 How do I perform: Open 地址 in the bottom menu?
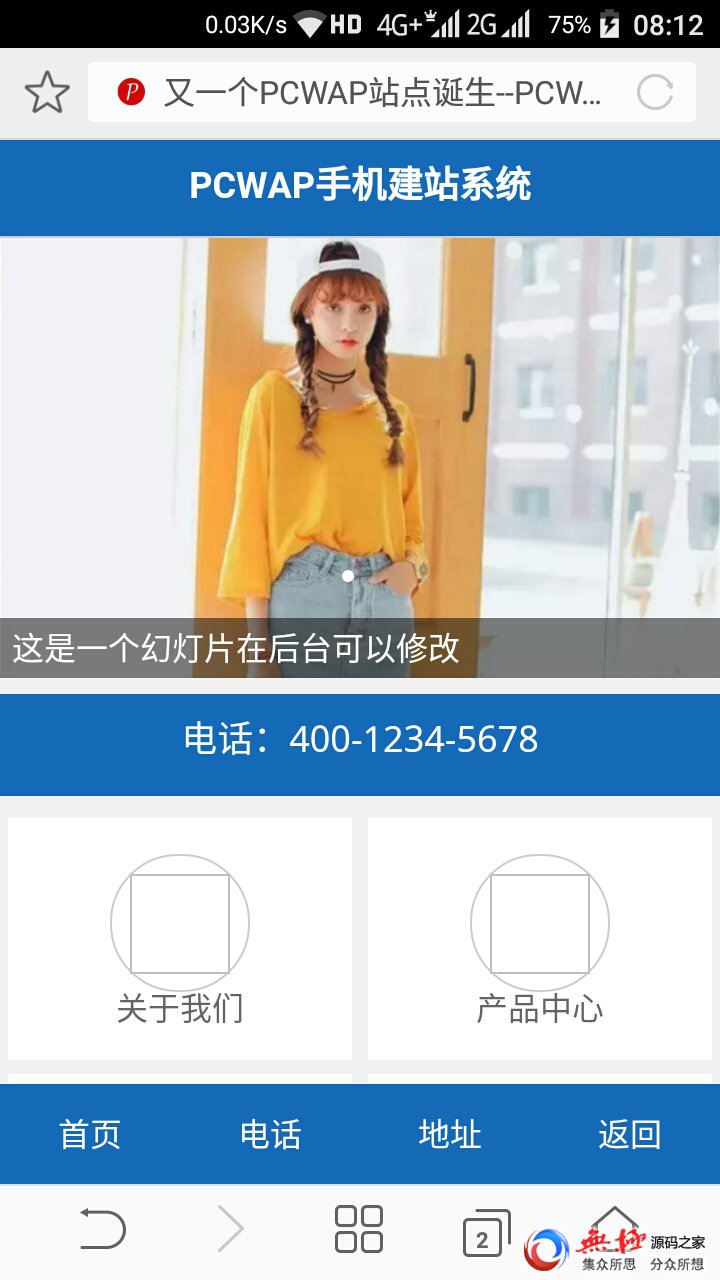(x=450, y=1135)
